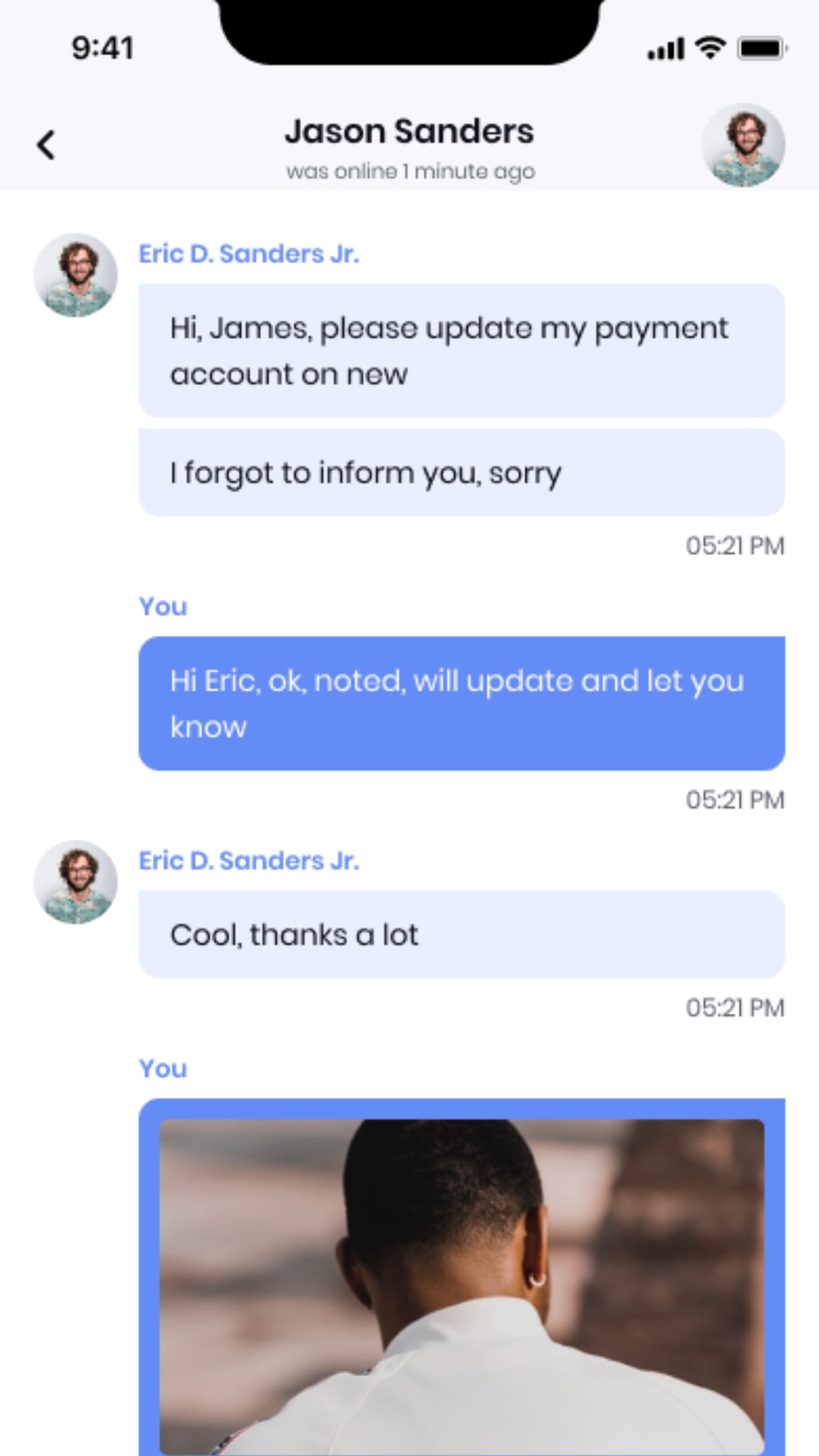
Task: Tap the first 05:21 PM timestamp
Action: 734,545
